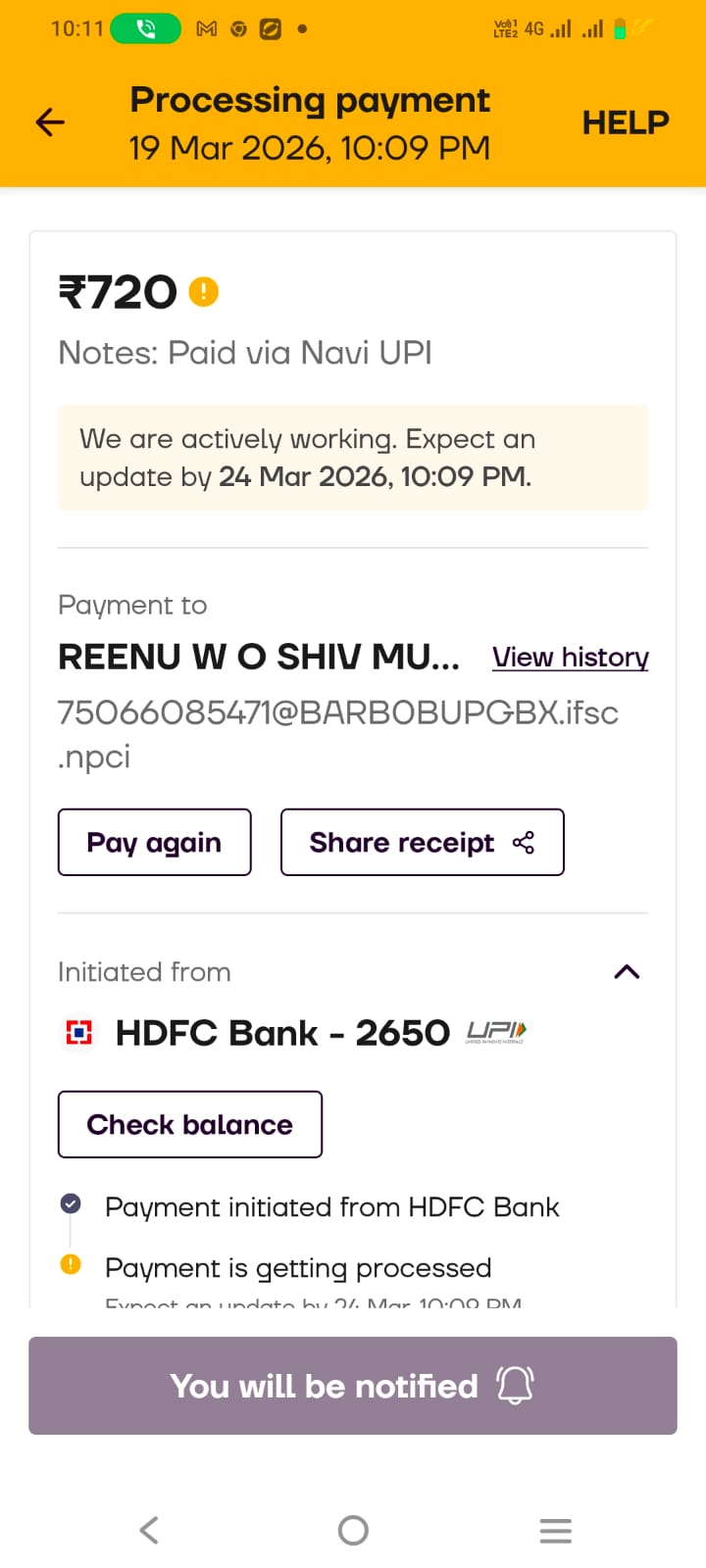Go back using the header arrow
This screenshot has width=706, height=1568.
tap(50, 122)
